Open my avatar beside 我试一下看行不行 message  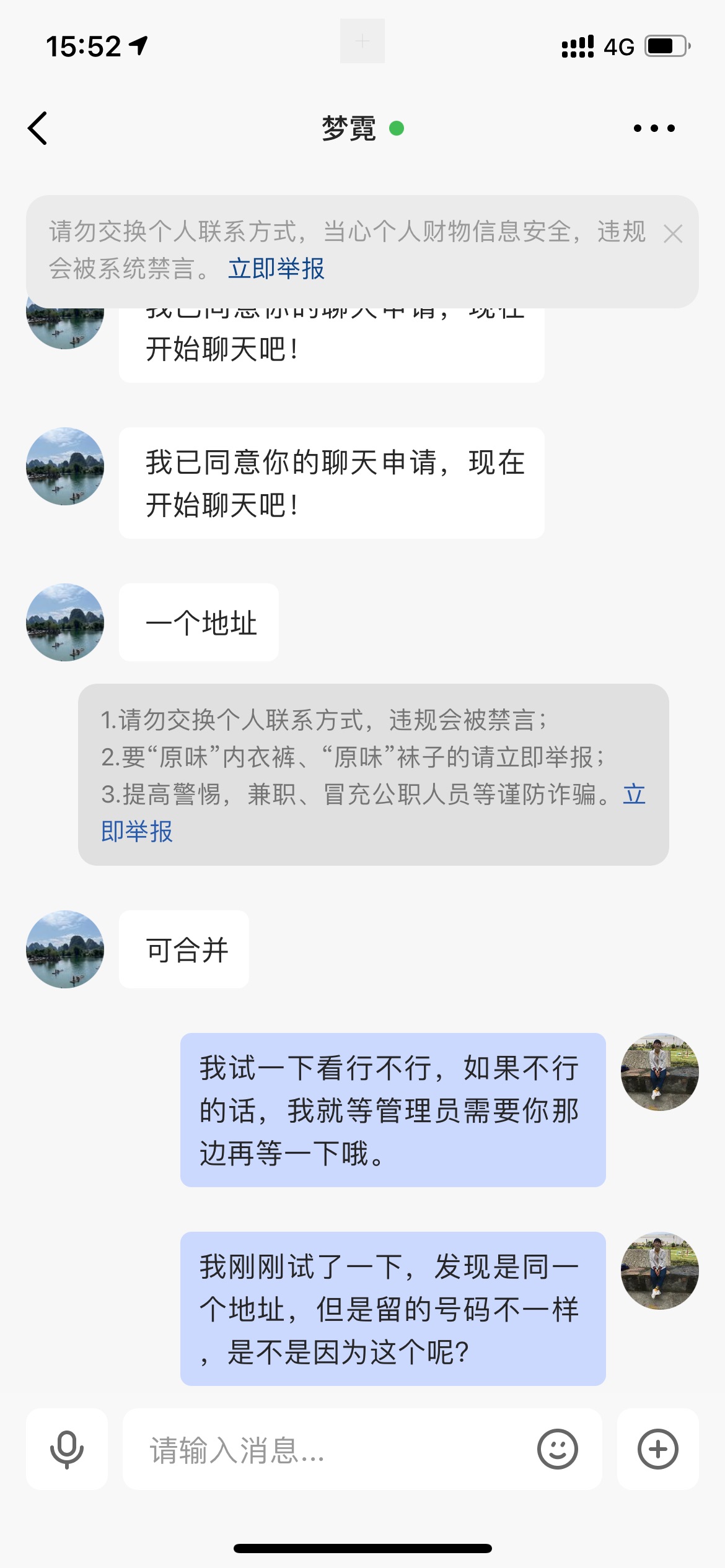[659, 1071]
